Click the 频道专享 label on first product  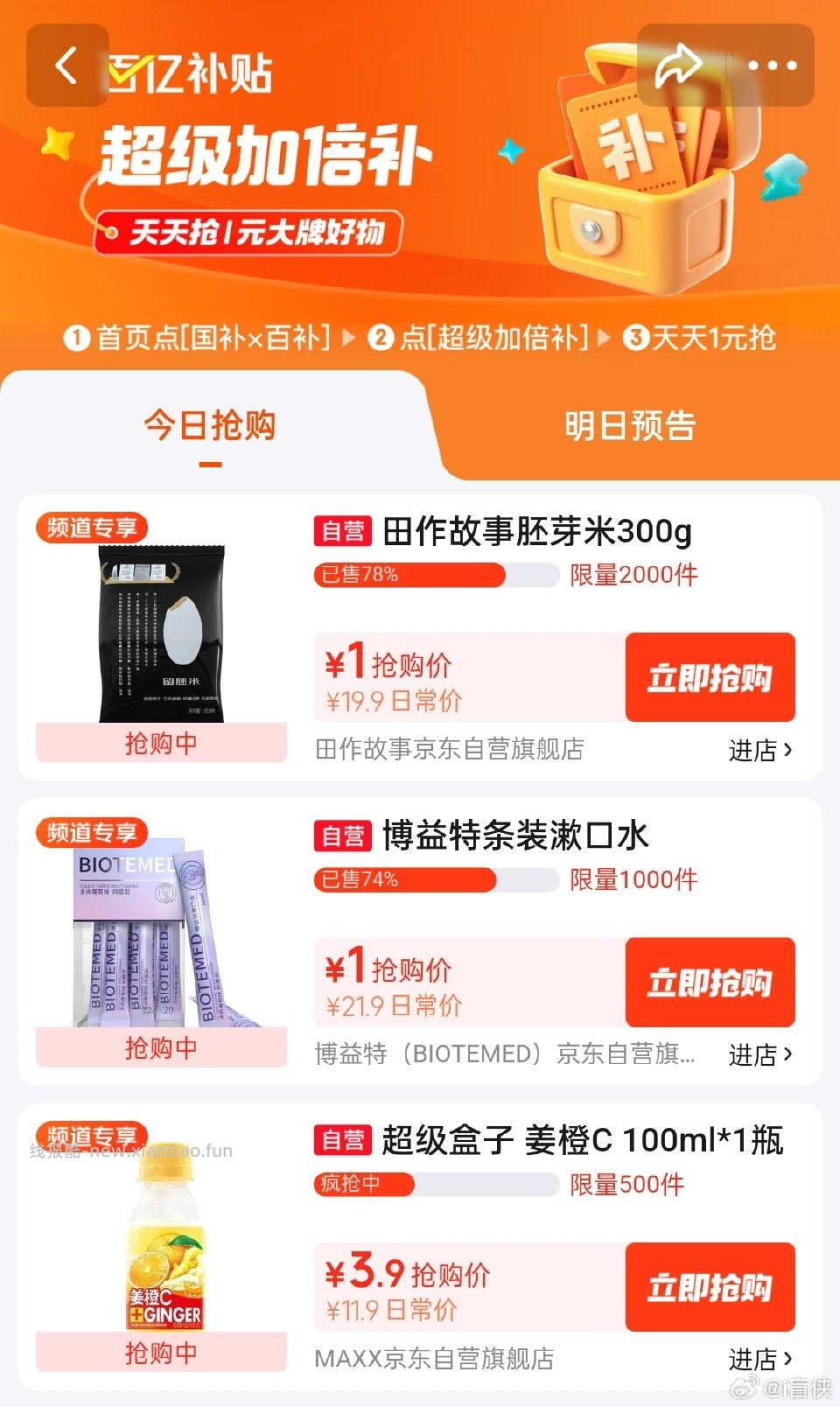coord(92,528)
